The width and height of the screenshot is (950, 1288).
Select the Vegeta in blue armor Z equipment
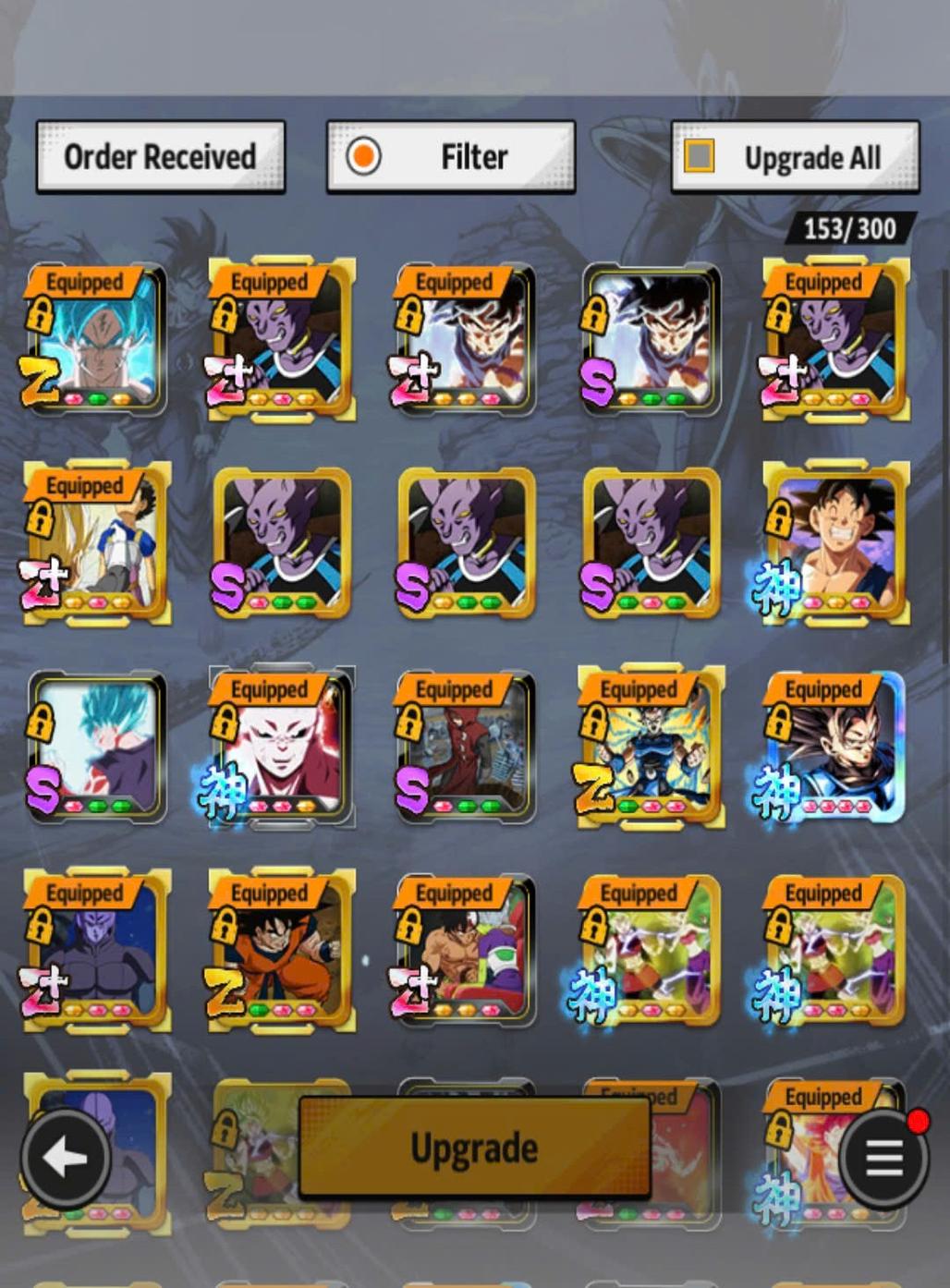click(652, 747)
